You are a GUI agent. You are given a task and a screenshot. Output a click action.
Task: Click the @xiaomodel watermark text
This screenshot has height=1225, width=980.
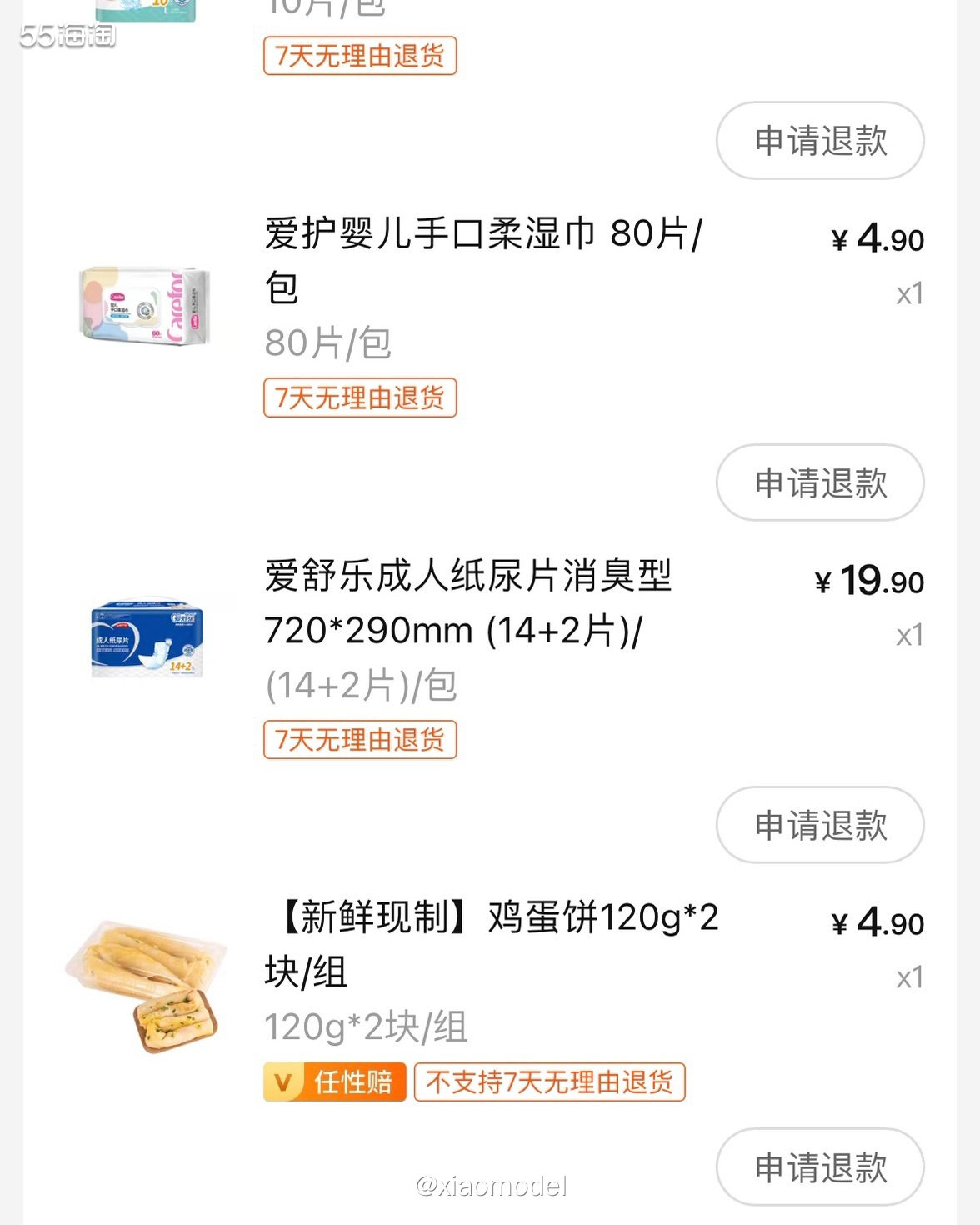tap(490, 1183)
